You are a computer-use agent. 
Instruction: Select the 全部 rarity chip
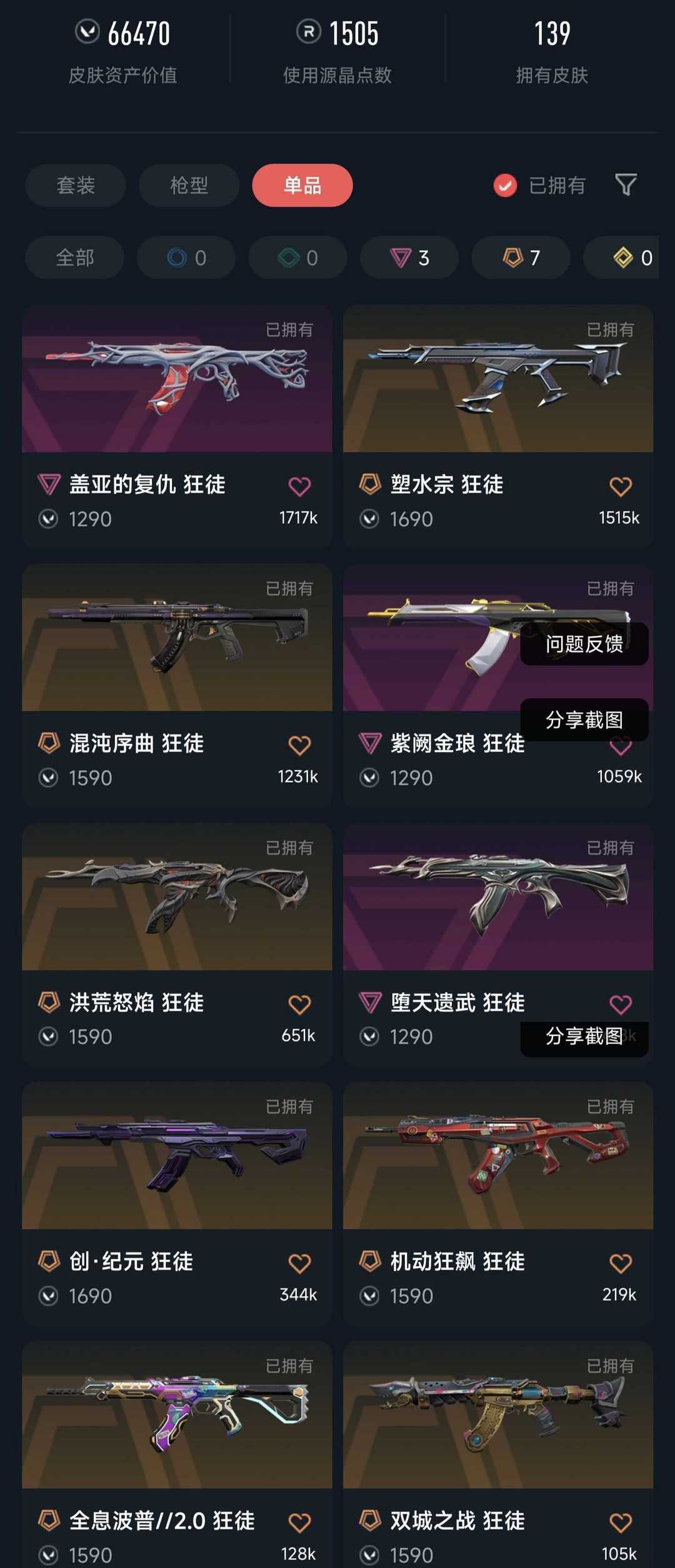[x=75, y=258]
